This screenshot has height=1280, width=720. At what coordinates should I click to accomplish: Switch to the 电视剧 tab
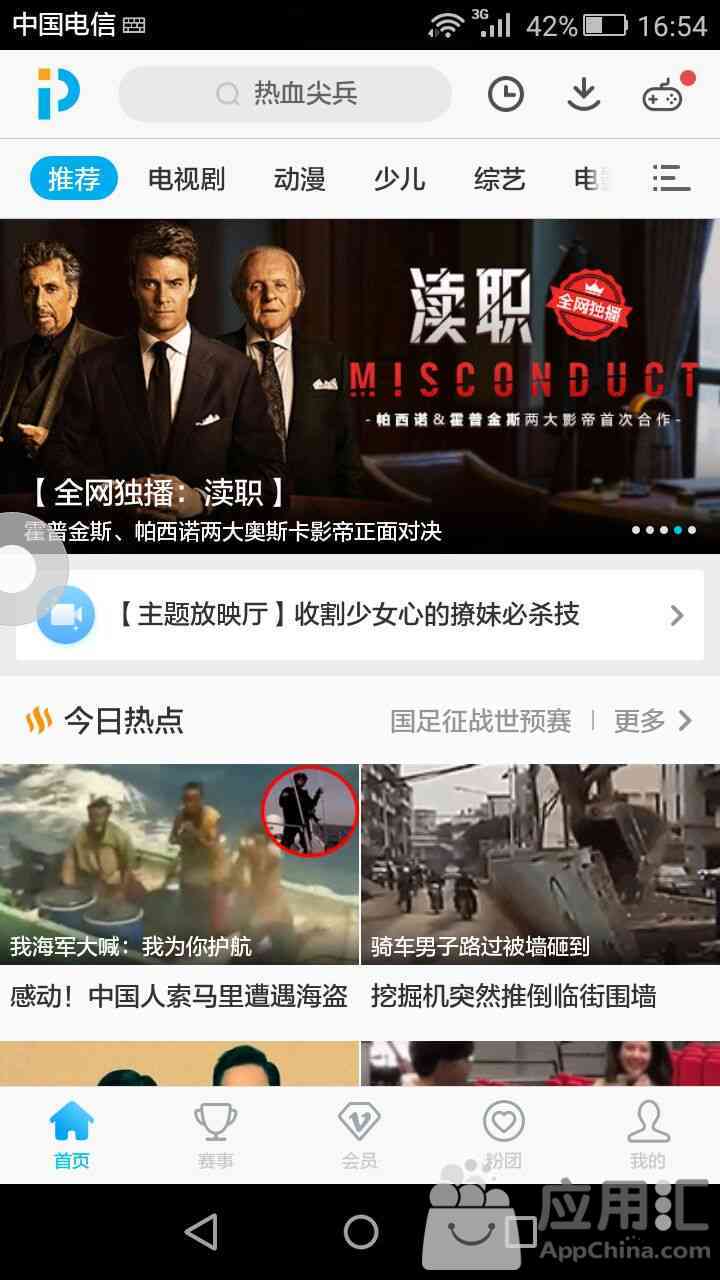(x=186, y=180)
